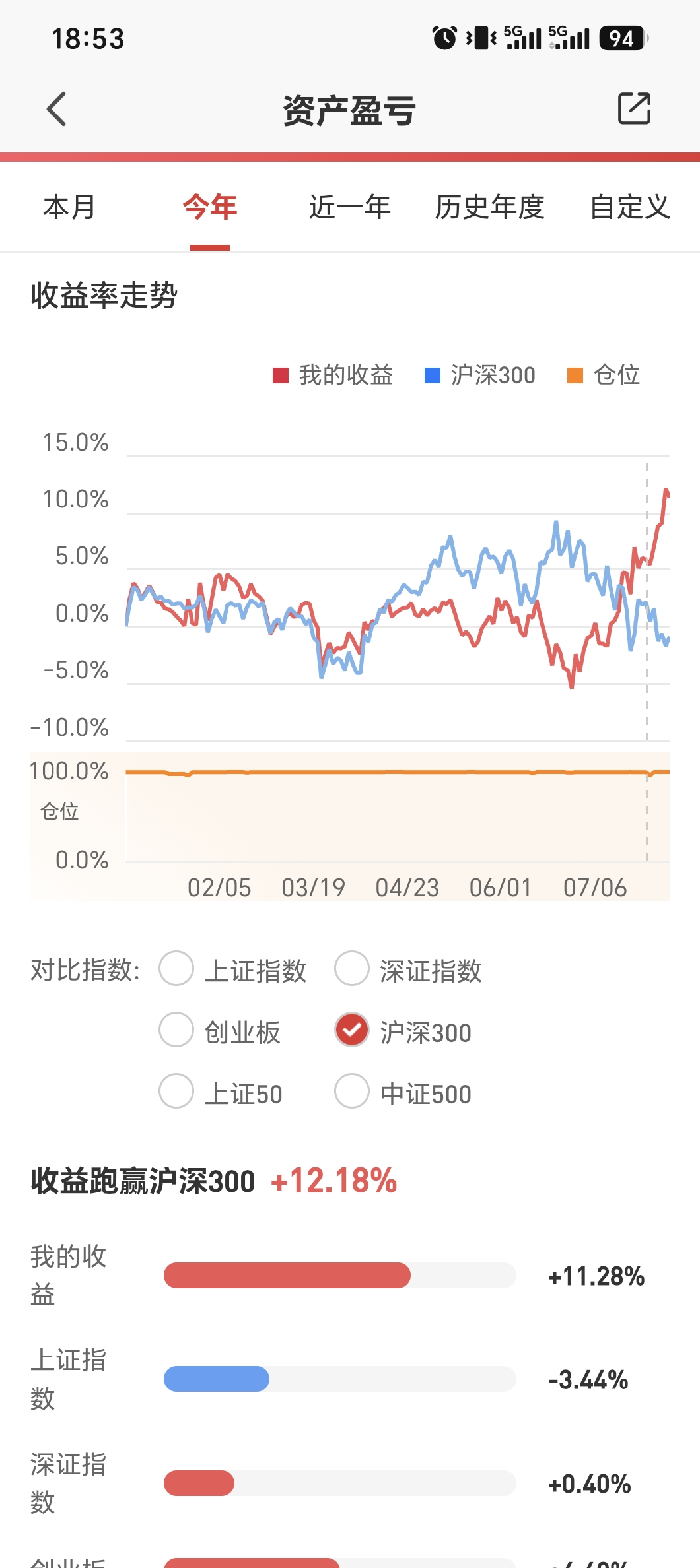Open the 历史年度 tab
The height and width of the screenshot is (1568, 700).
pyautogui.click(x=489, y=207)
